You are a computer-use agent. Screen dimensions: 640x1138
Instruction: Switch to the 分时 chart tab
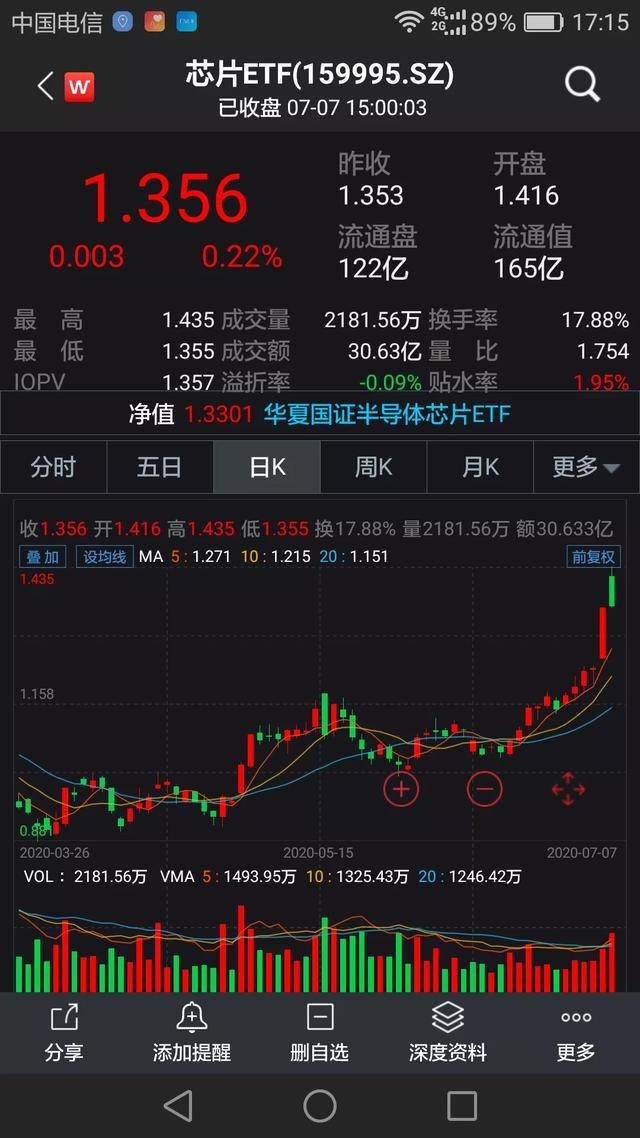pos(53,467)
